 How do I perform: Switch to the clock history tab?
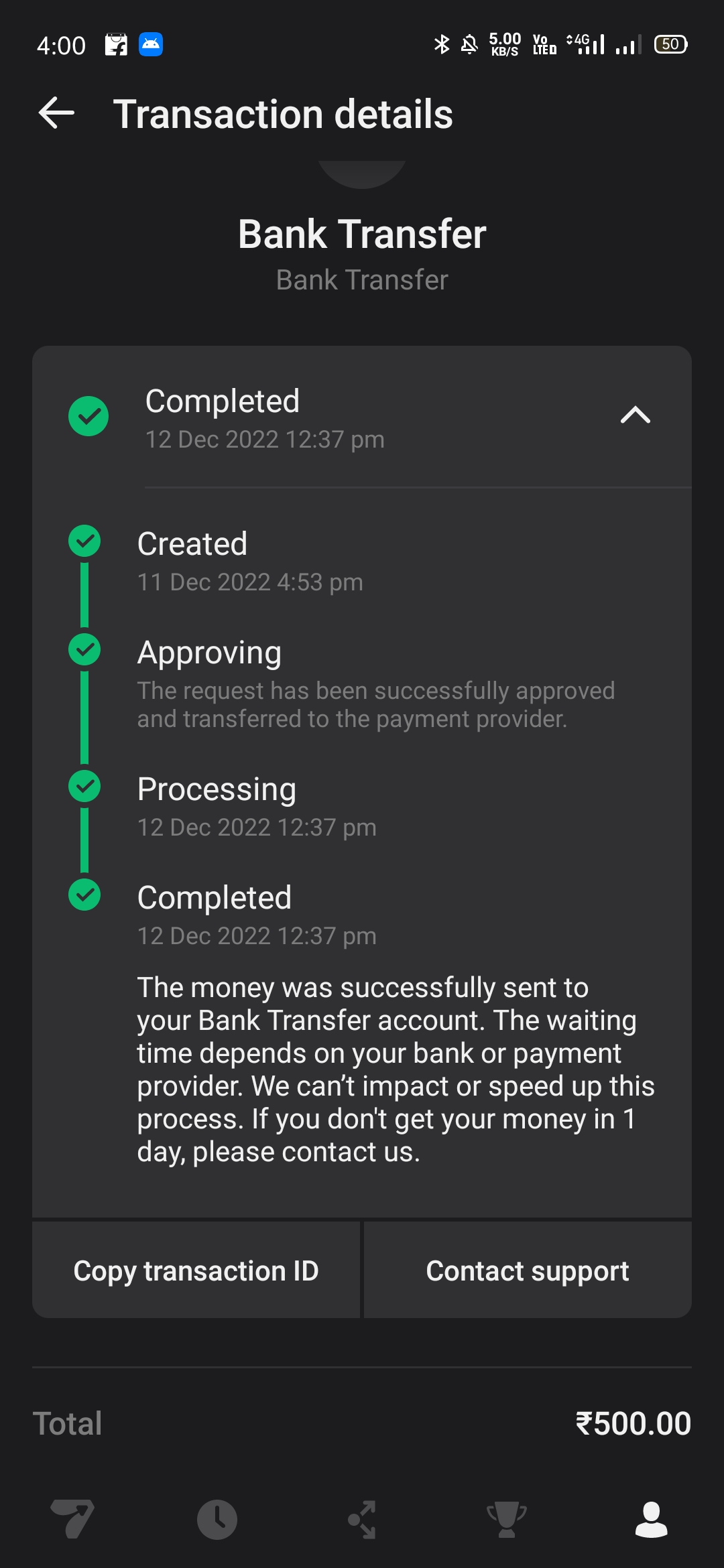point(217,1518)
